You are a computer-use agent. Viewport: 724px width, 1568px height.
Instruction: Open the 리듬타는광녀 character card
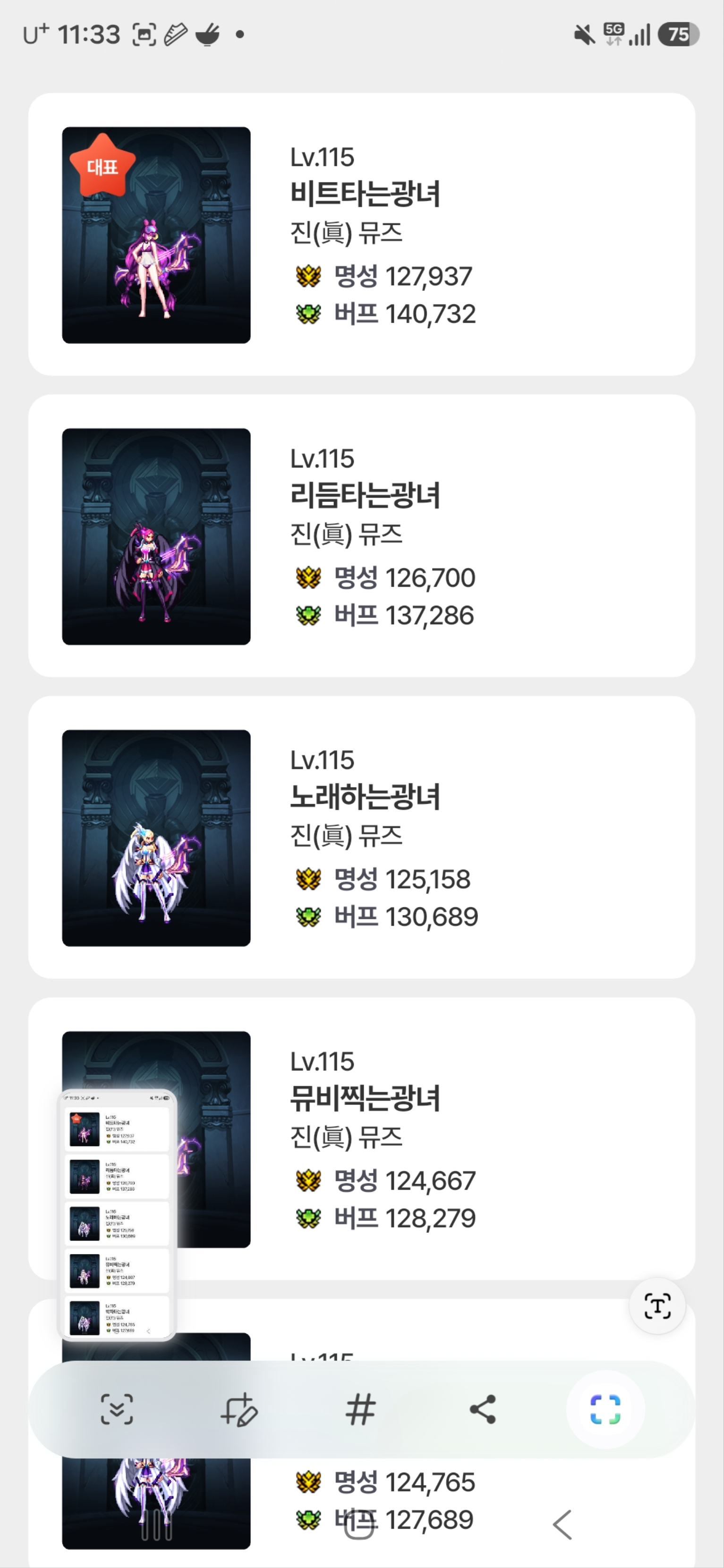[x=362, y=536]
